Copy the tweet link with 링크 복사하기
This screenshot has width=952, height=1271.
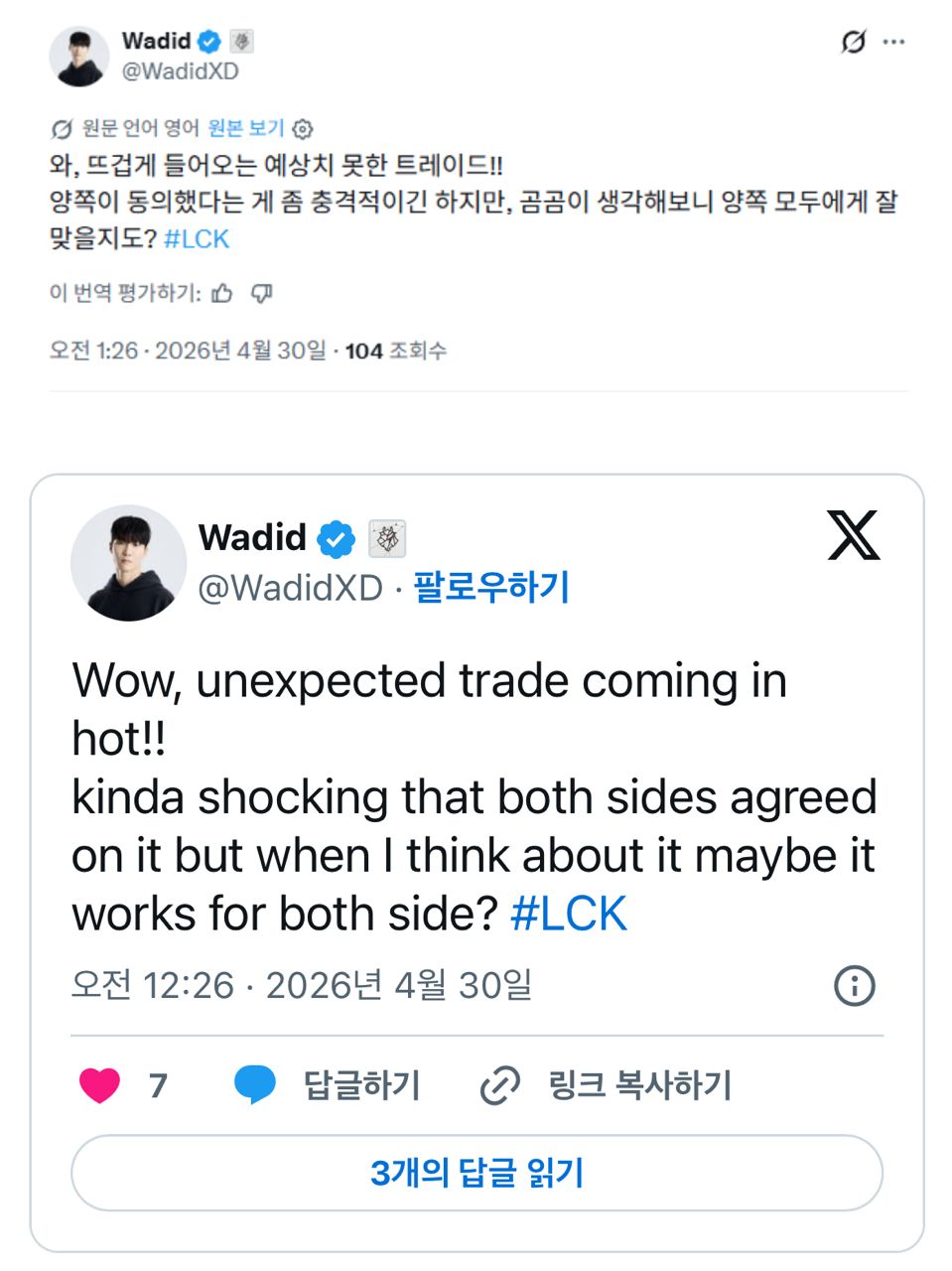(x=606, y=1085)
